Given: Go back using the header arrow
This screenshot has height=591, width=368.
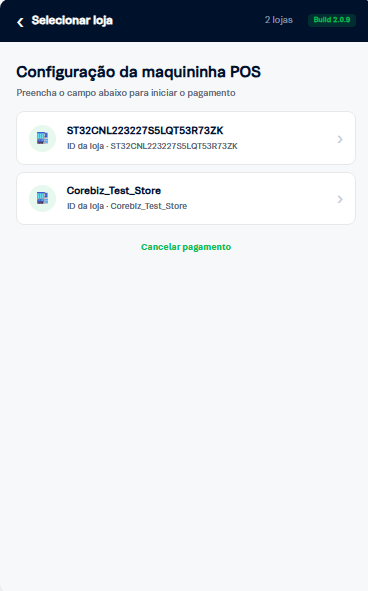Looking at the screenshot, I should point(20,22).
